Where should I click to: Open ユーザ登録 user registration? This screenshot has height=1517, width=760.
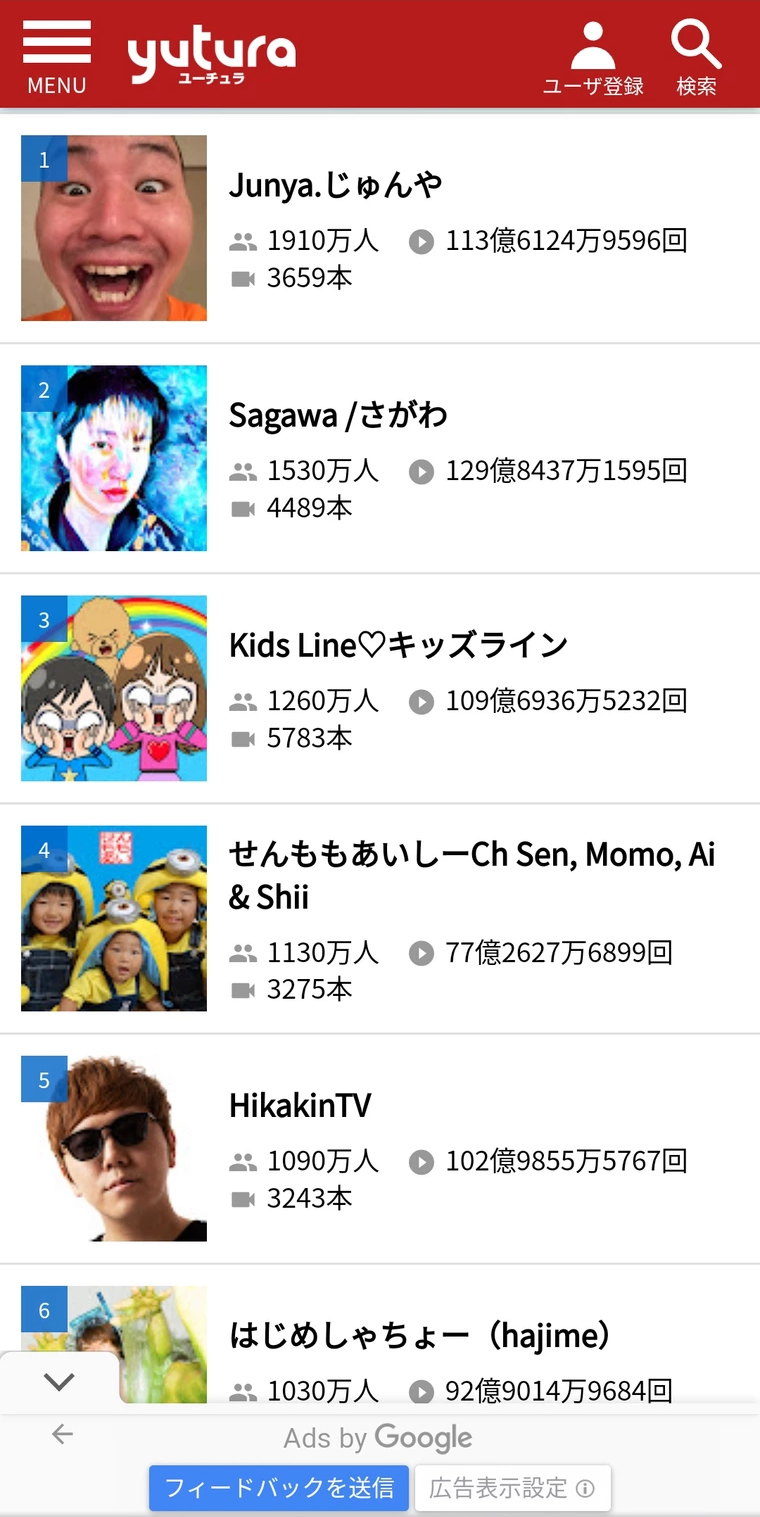pyautogui.click(x=593, y=59)
